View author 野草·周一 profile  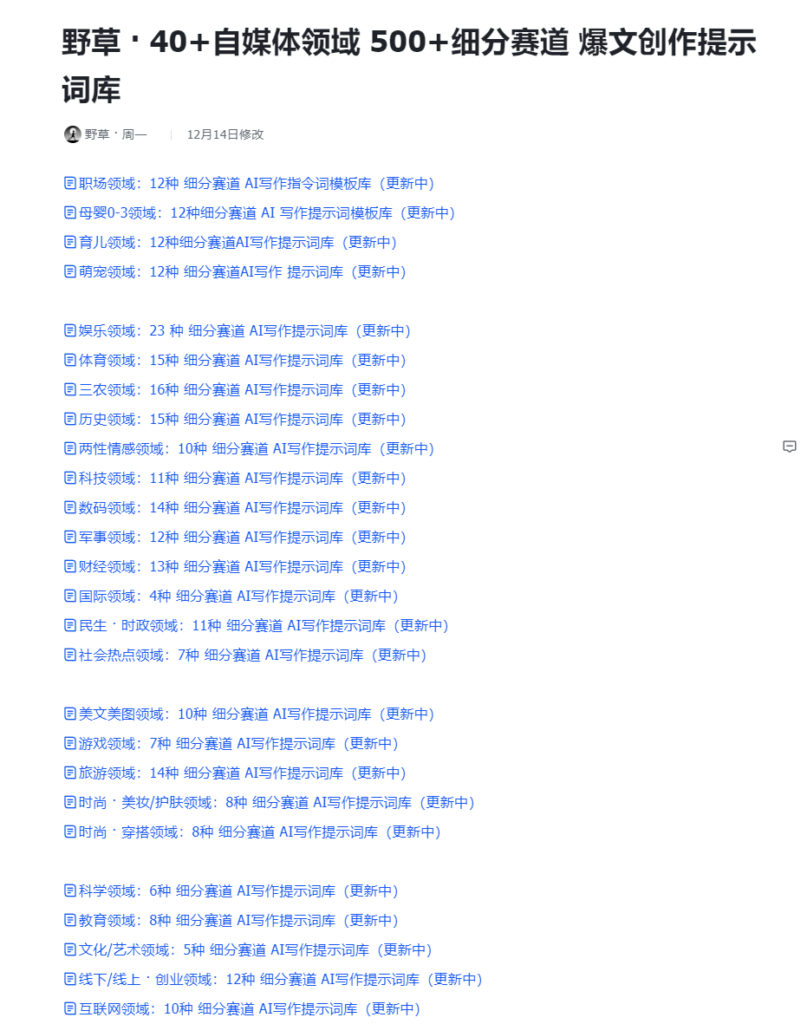tap(106, 135)
